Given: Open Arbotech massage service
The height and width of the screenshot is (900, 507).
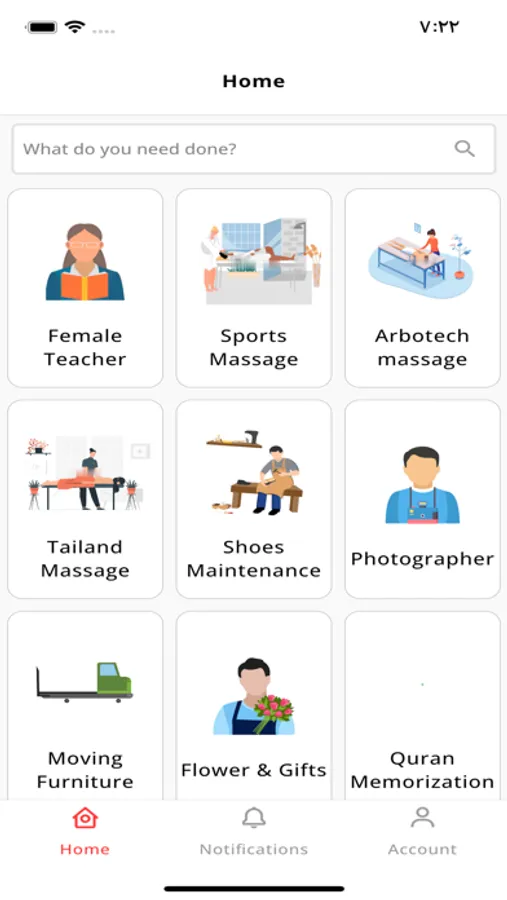Looking at the screenshot, I should point(423,288).
